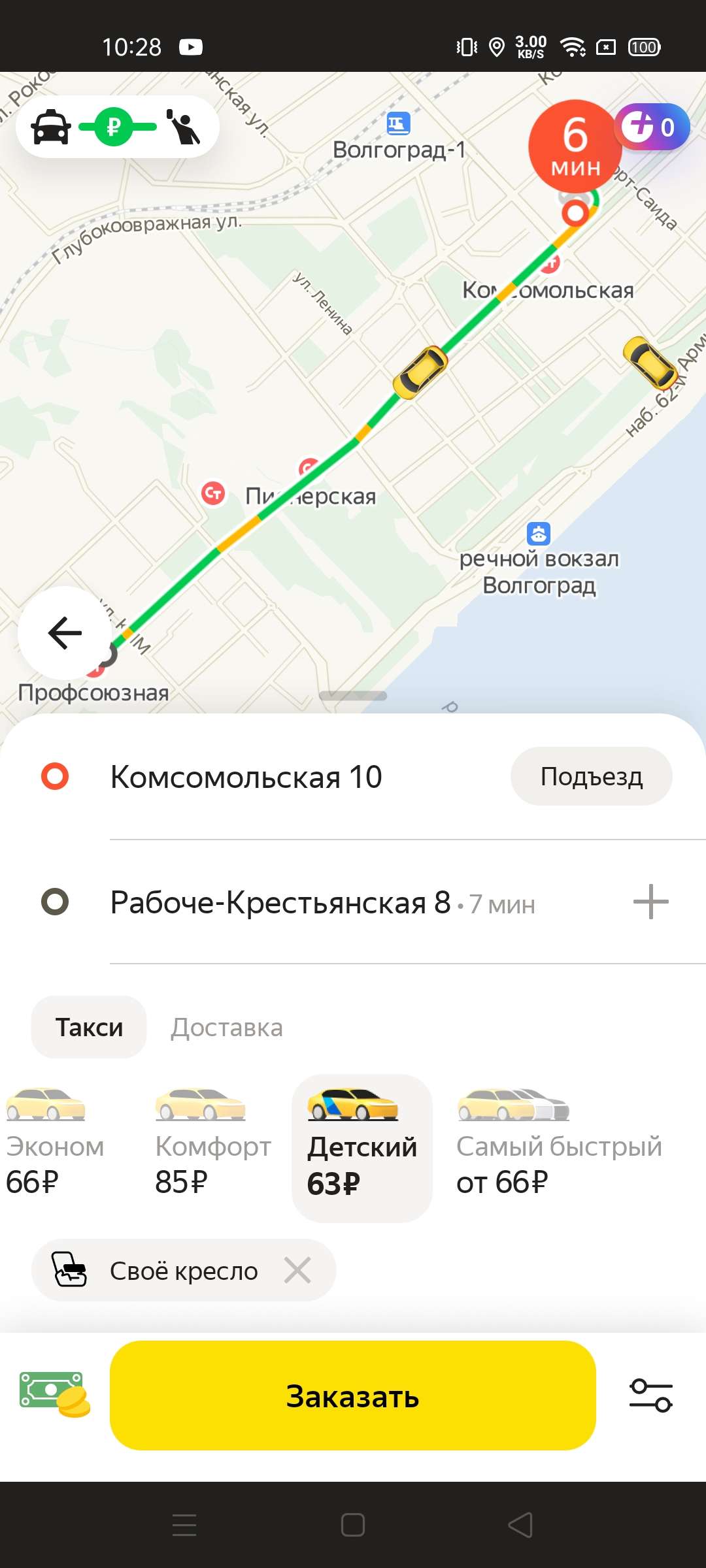Image resolution: width=706 pixels, height=1568 pixels.
Task: Tap the system home button
Action: click(353, 1525)
